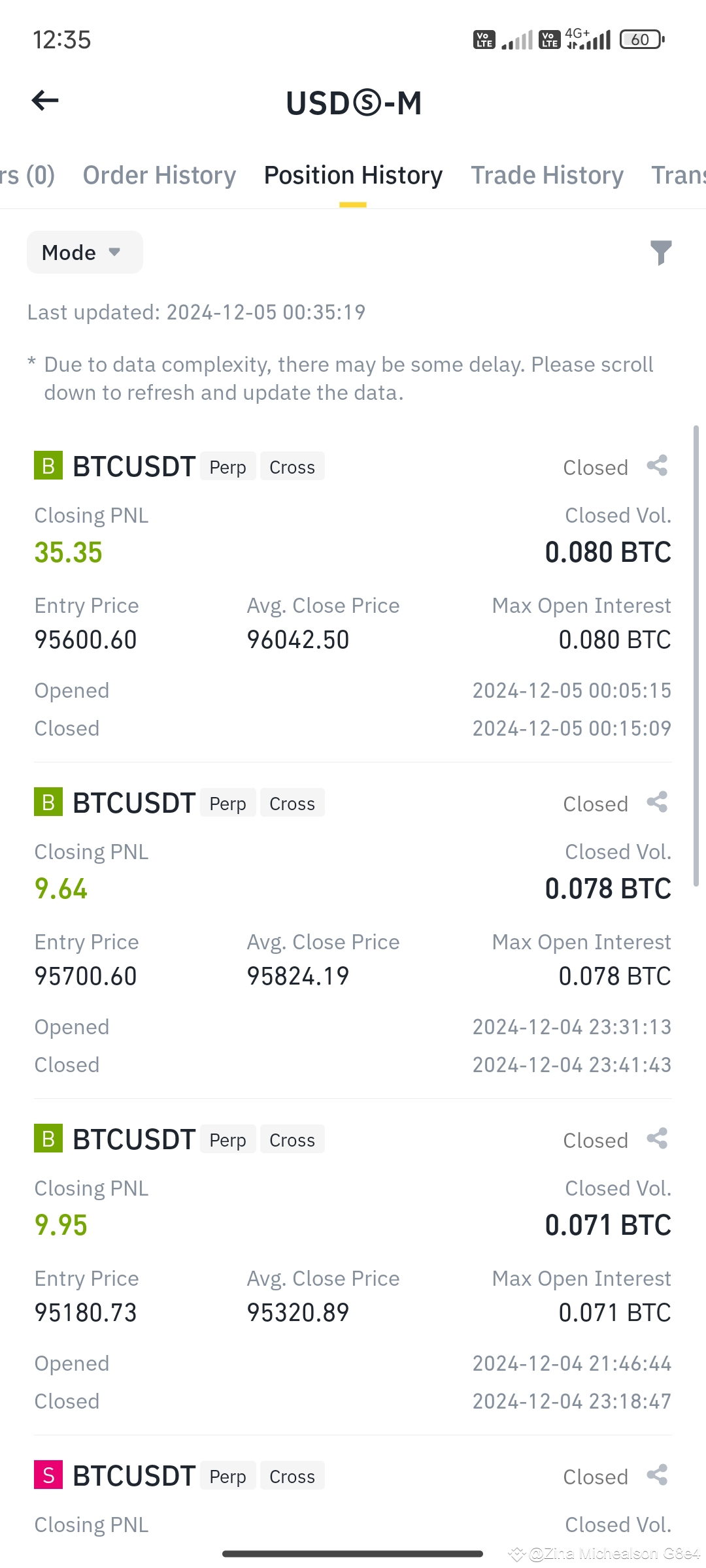Tap the Cross tag on the short position
The image size is (706, 1568).
pos(292,1475)
